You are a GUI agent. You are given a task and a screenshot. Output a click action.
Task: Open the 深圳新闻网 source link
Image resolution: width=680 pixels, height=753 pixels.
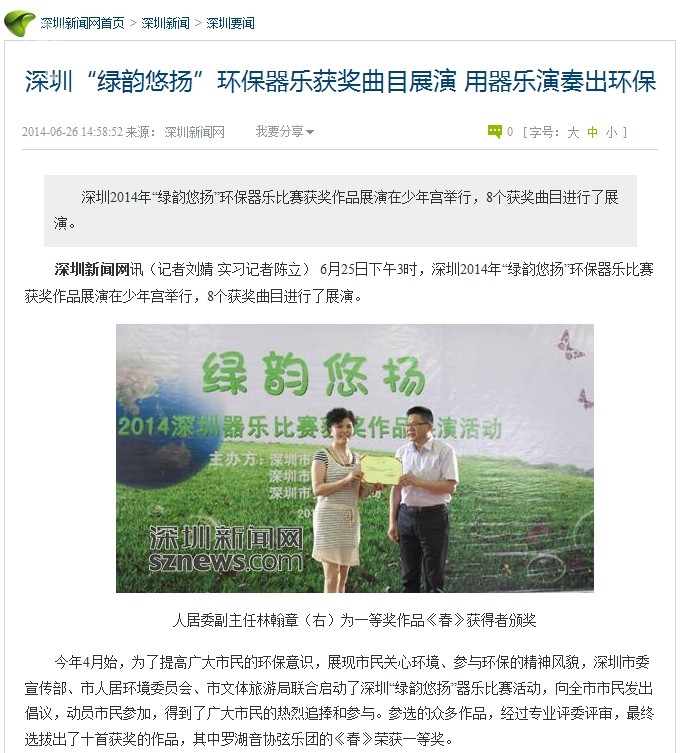pyautogui.click(x=194, y=132)
